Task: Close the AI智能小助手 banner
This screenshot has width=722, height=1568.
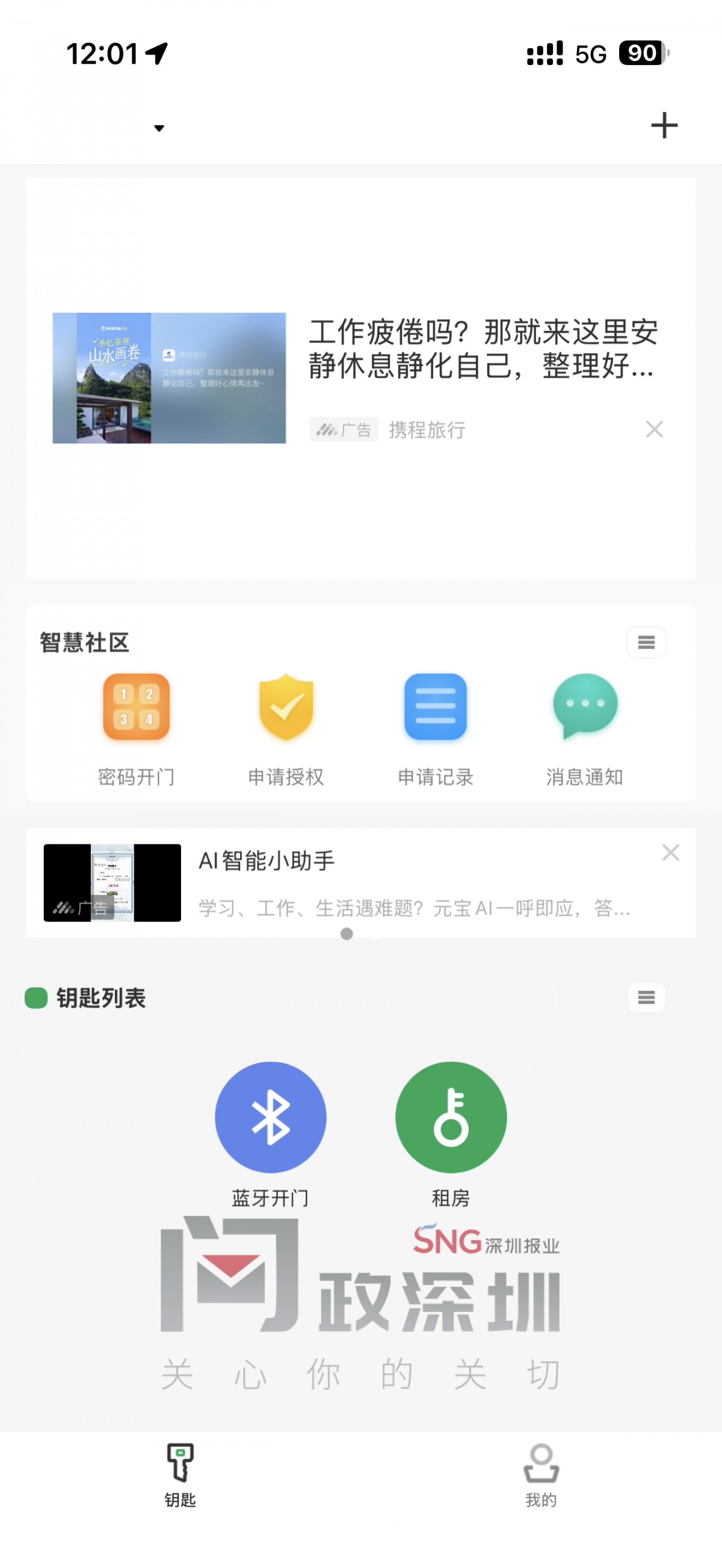Action: 670,853
